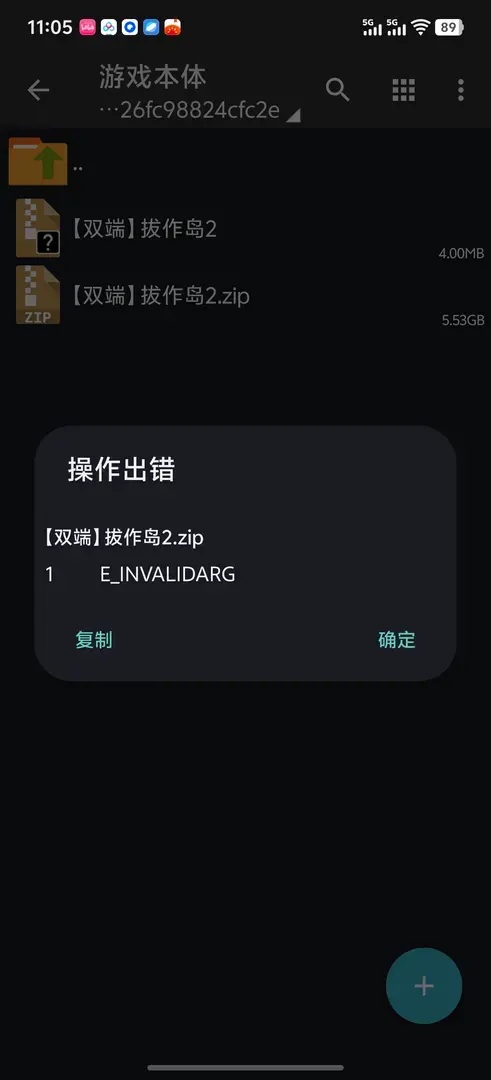491x1080 pixels.
Task: Open the three-dot overflow menu
Action: click(x=461, y=90)
